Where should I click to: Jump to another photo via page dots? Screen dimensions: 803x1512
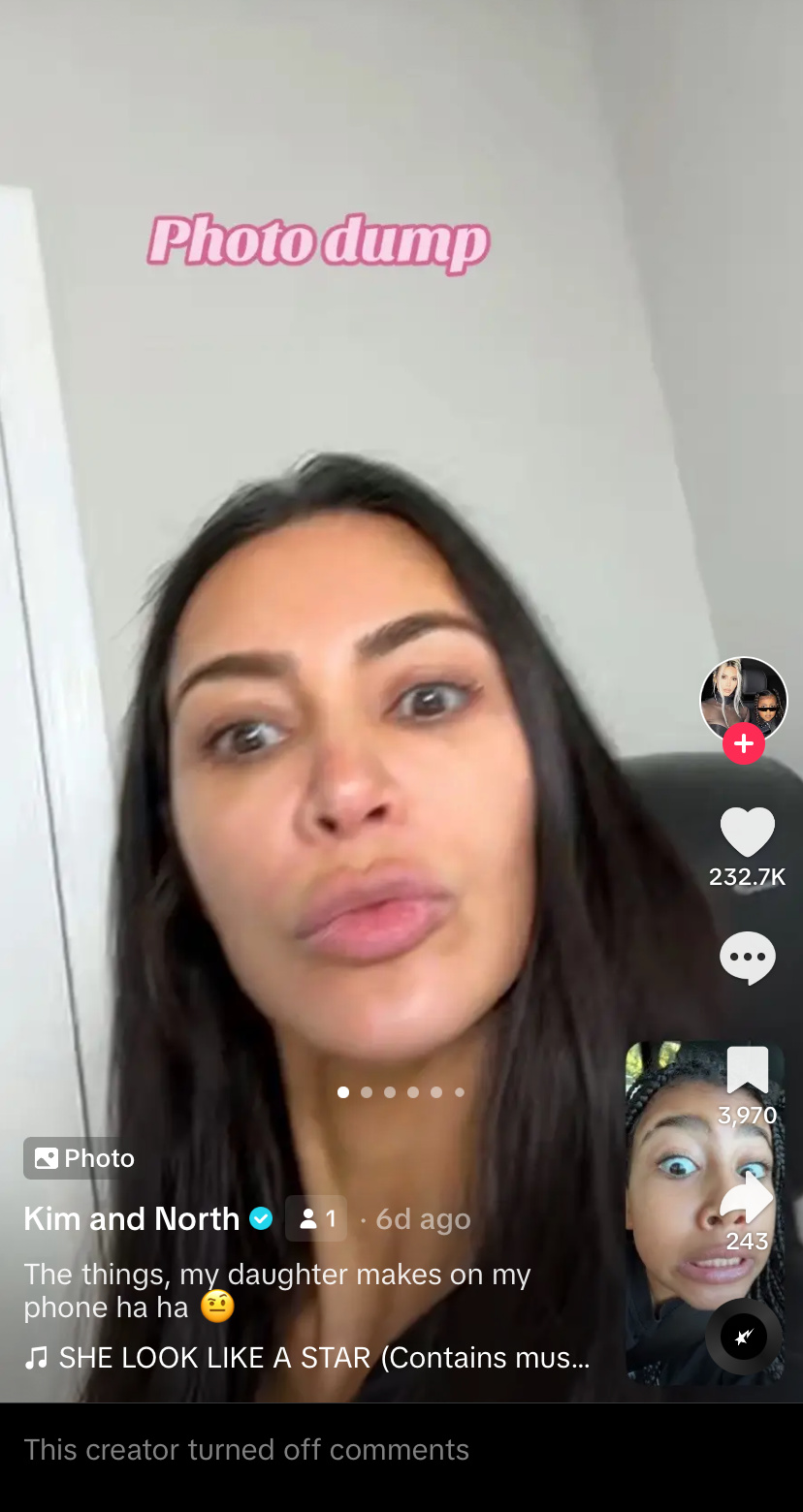[401, 1092]
